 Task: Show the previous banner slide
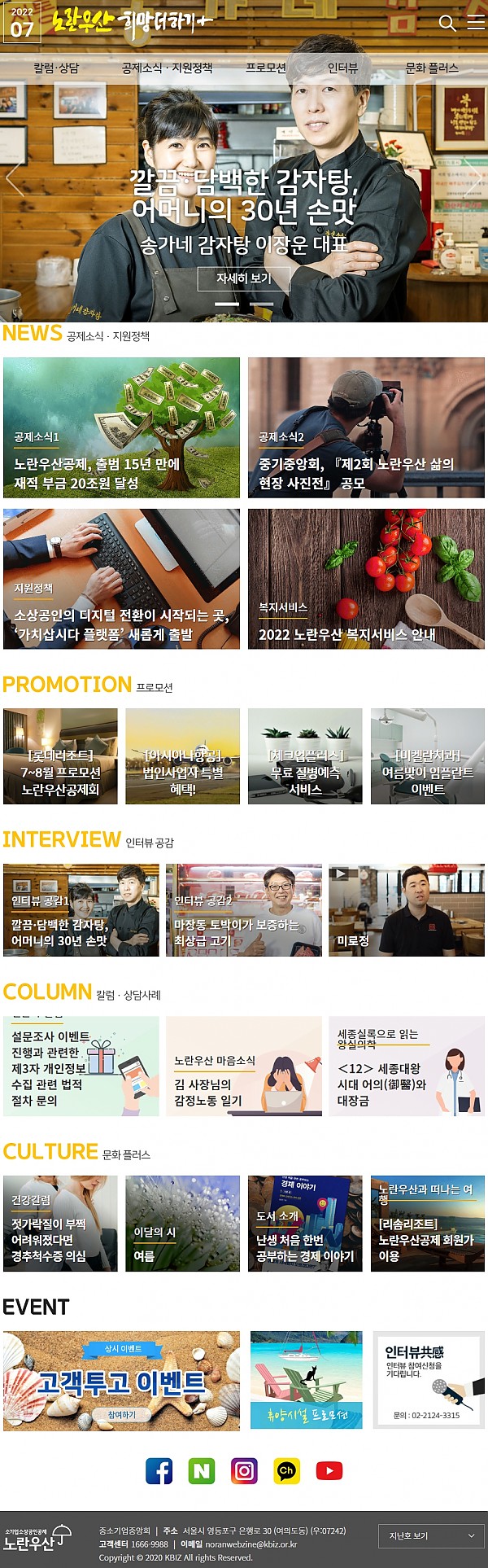click(14, 177)
